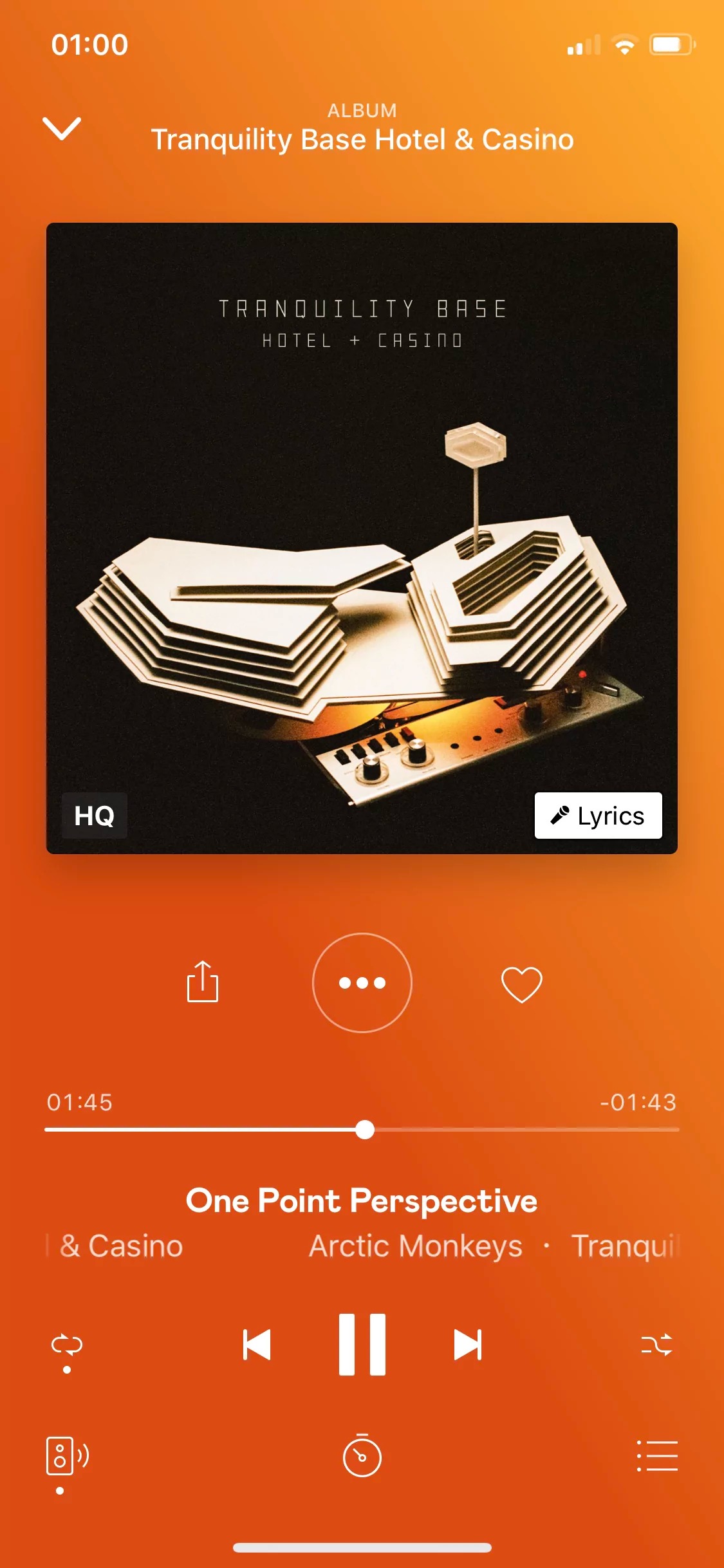Toggle shuffle playback
Screen dimensions: 724x1568
[x=656, y=1345]
